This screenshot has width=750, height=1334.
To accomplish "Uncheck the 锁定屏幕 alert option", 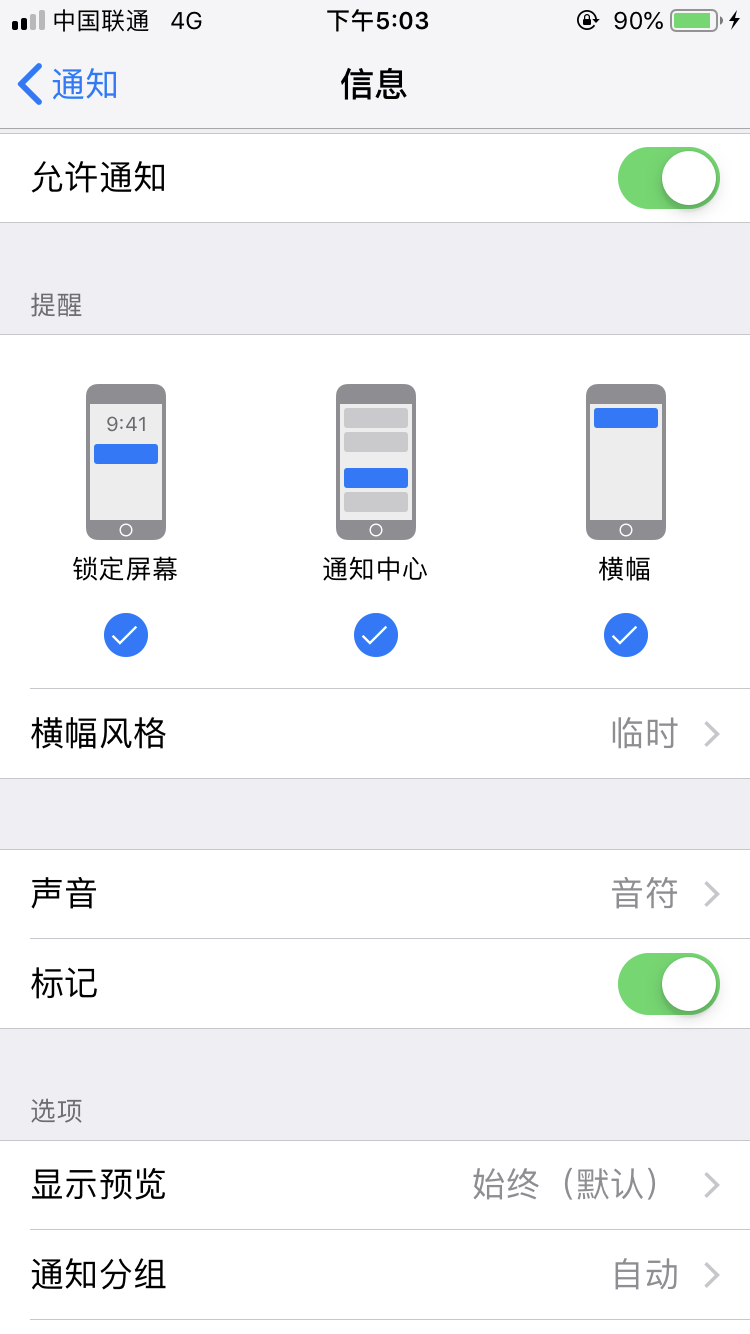I will (x=126, y=635).
